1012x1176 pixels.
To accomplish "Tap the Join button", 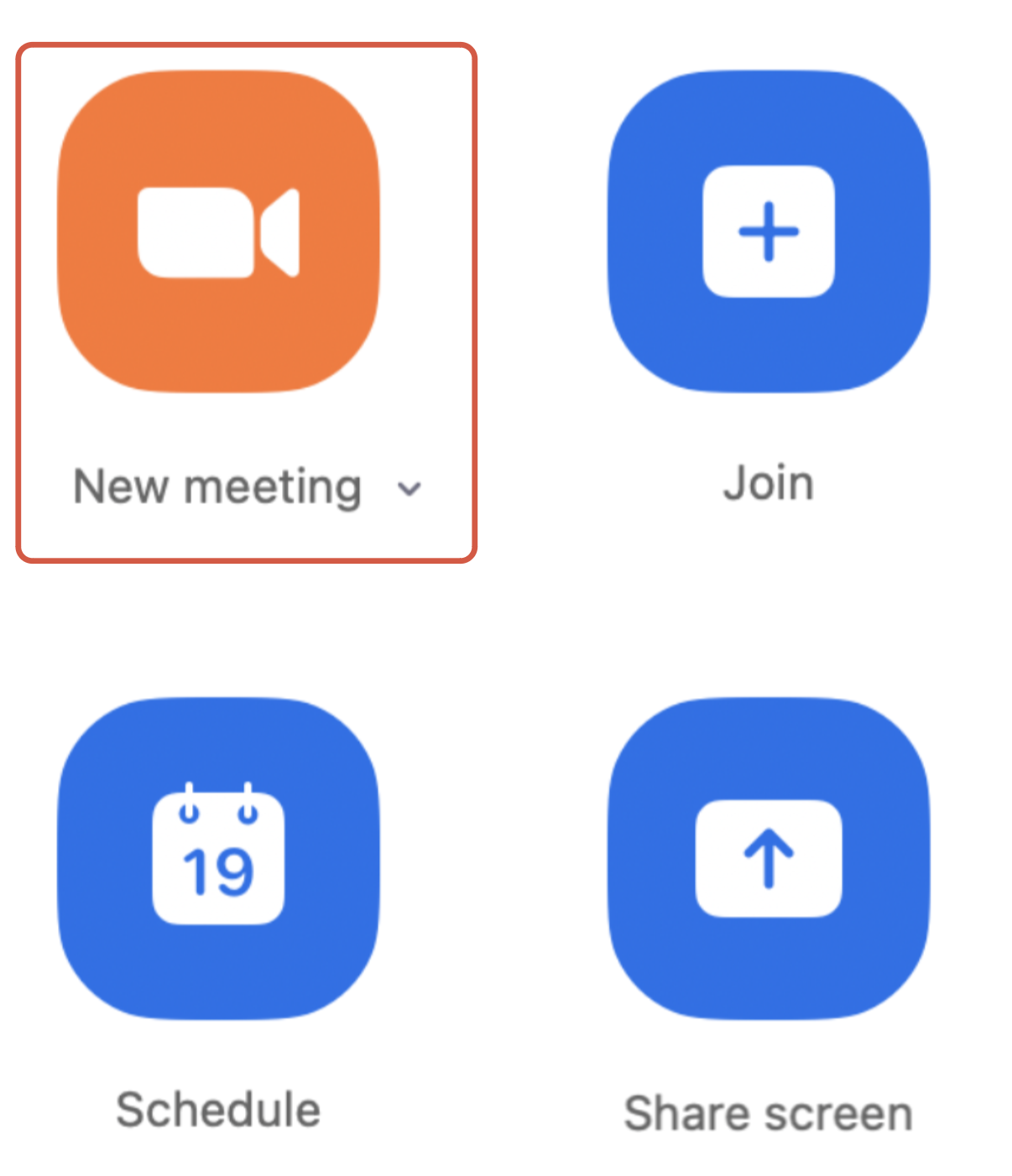I will coord(768,232).
